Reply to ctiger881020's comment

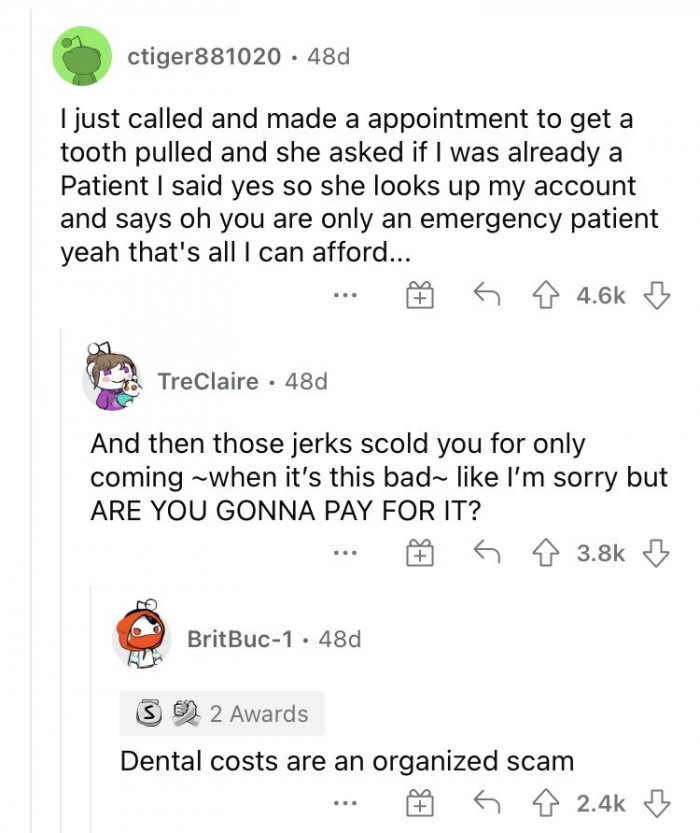pos(485,296)
